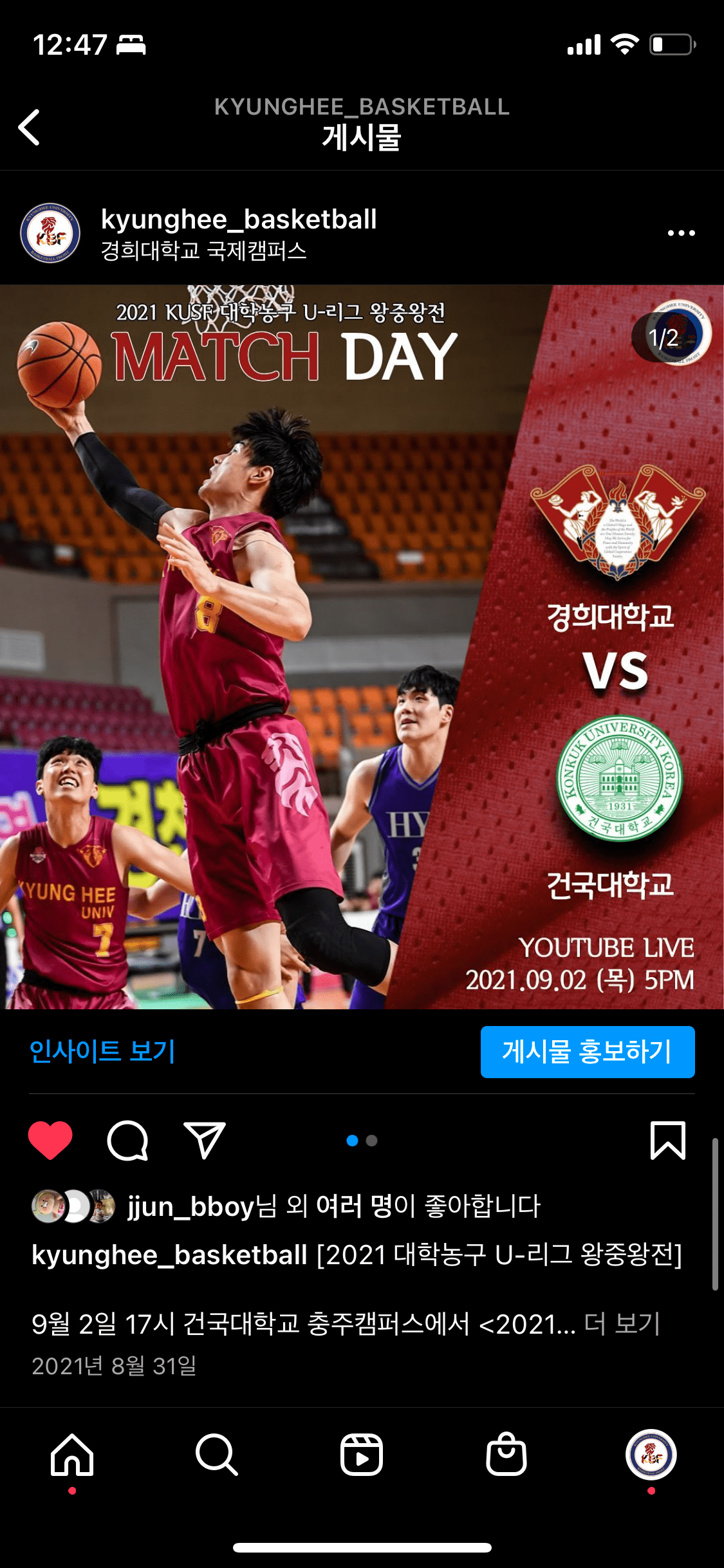724x1568 pixels.
Task: Unlike the post with the heart icon
Action: [x=50, y=1141]
